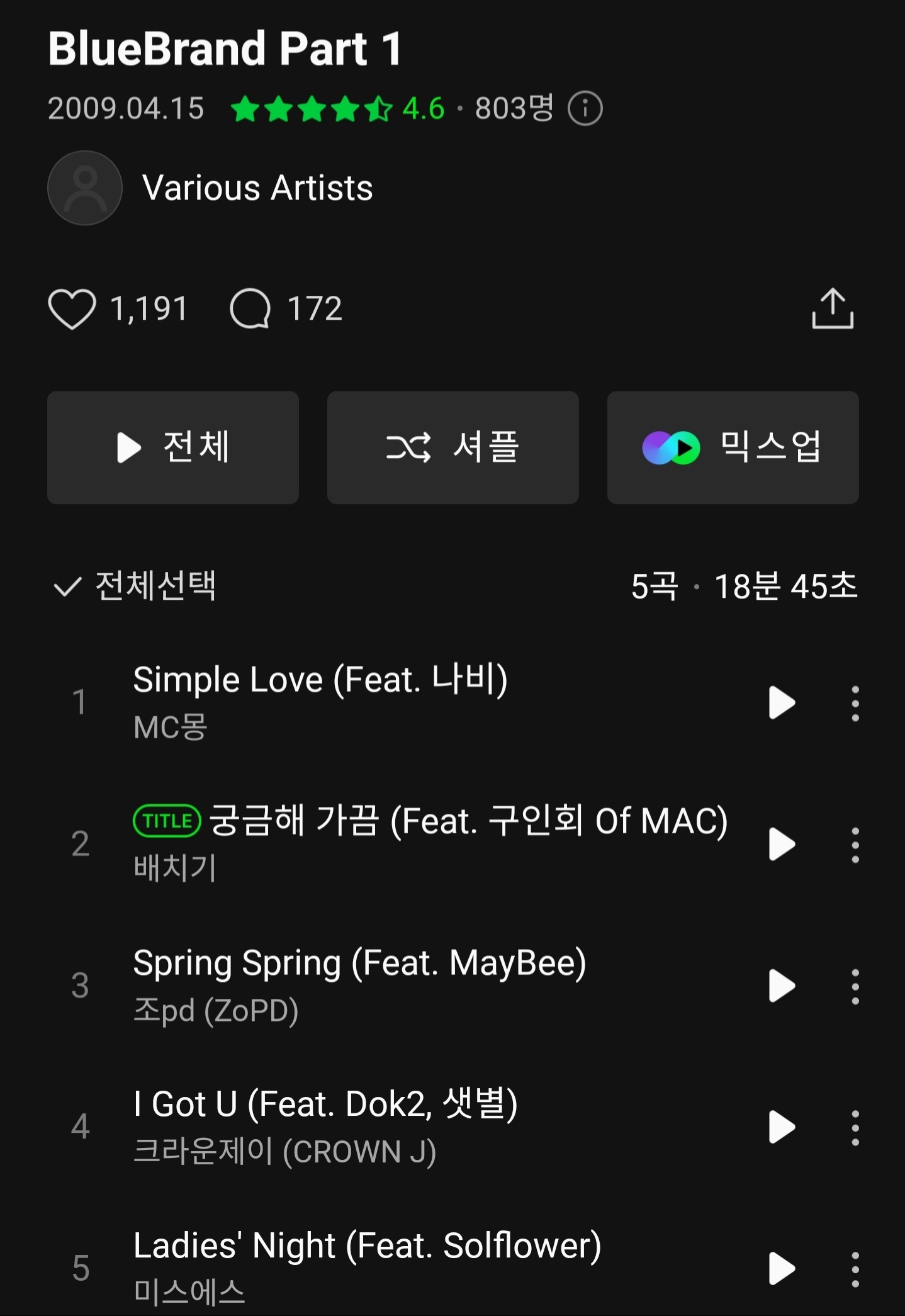Open the album comments

(x=250, y=309)
